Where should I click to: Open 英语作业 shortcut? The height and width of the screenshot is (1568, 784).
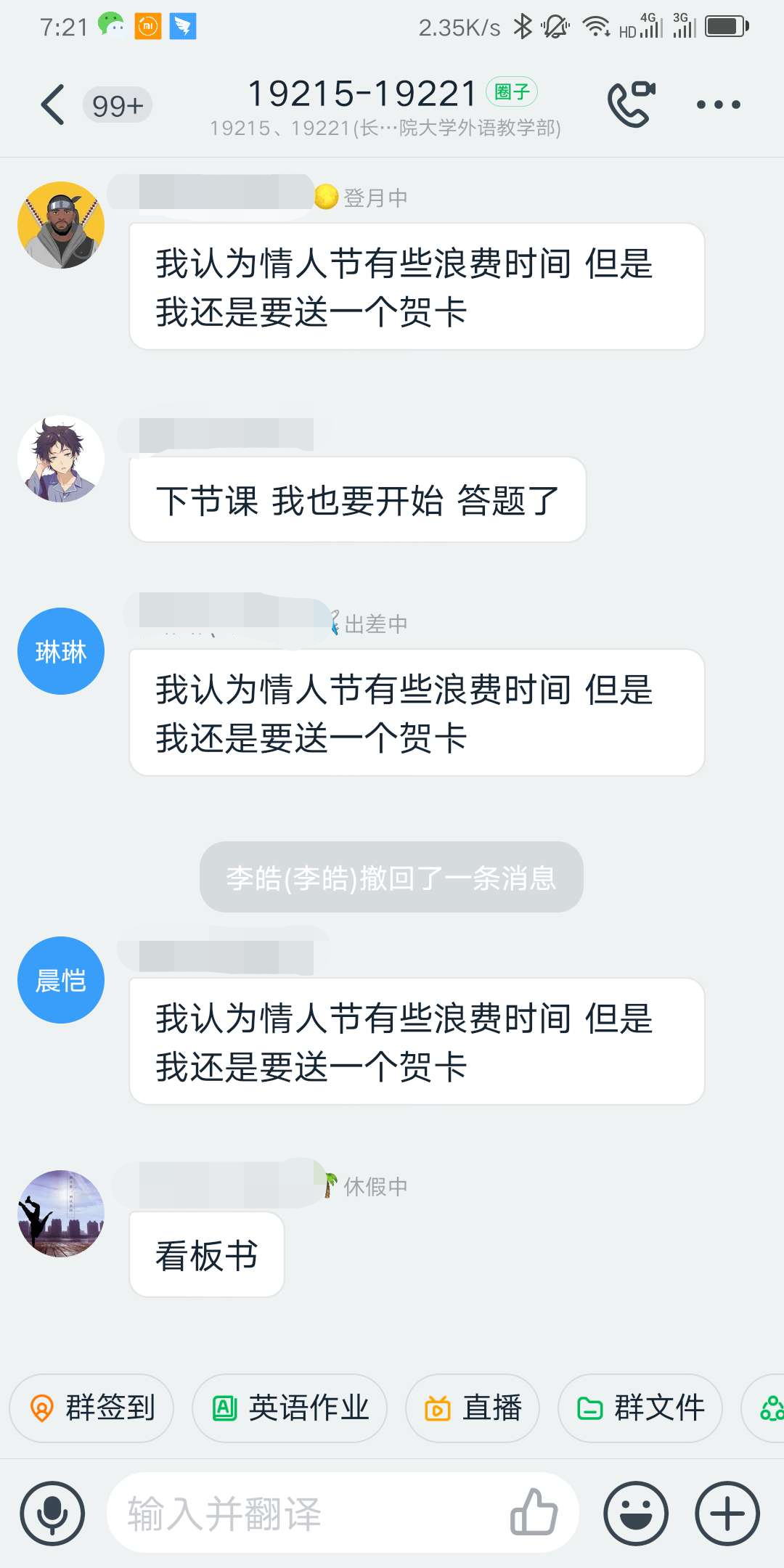[290, 1408]
